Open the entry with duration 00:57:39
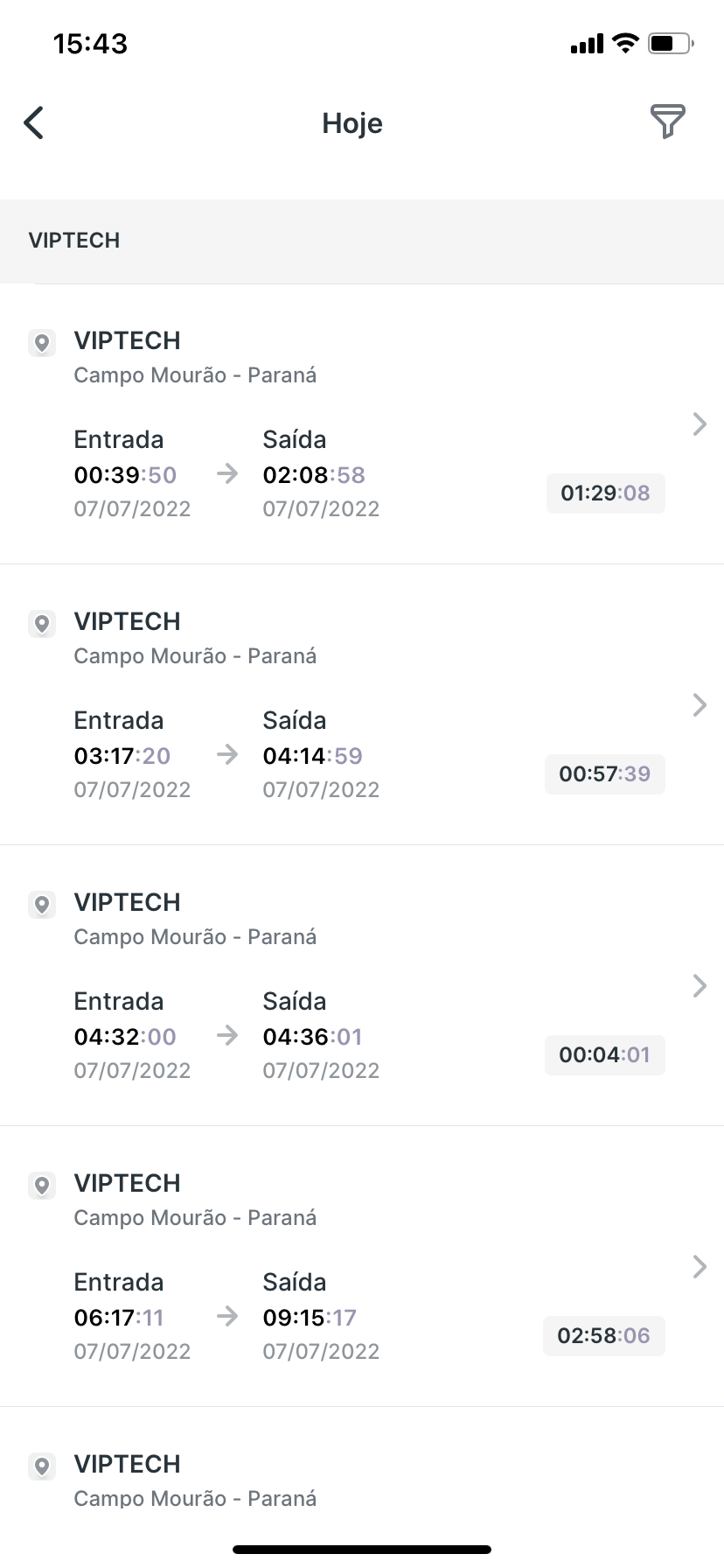The image size is (724, 1568). pos(699,704)
